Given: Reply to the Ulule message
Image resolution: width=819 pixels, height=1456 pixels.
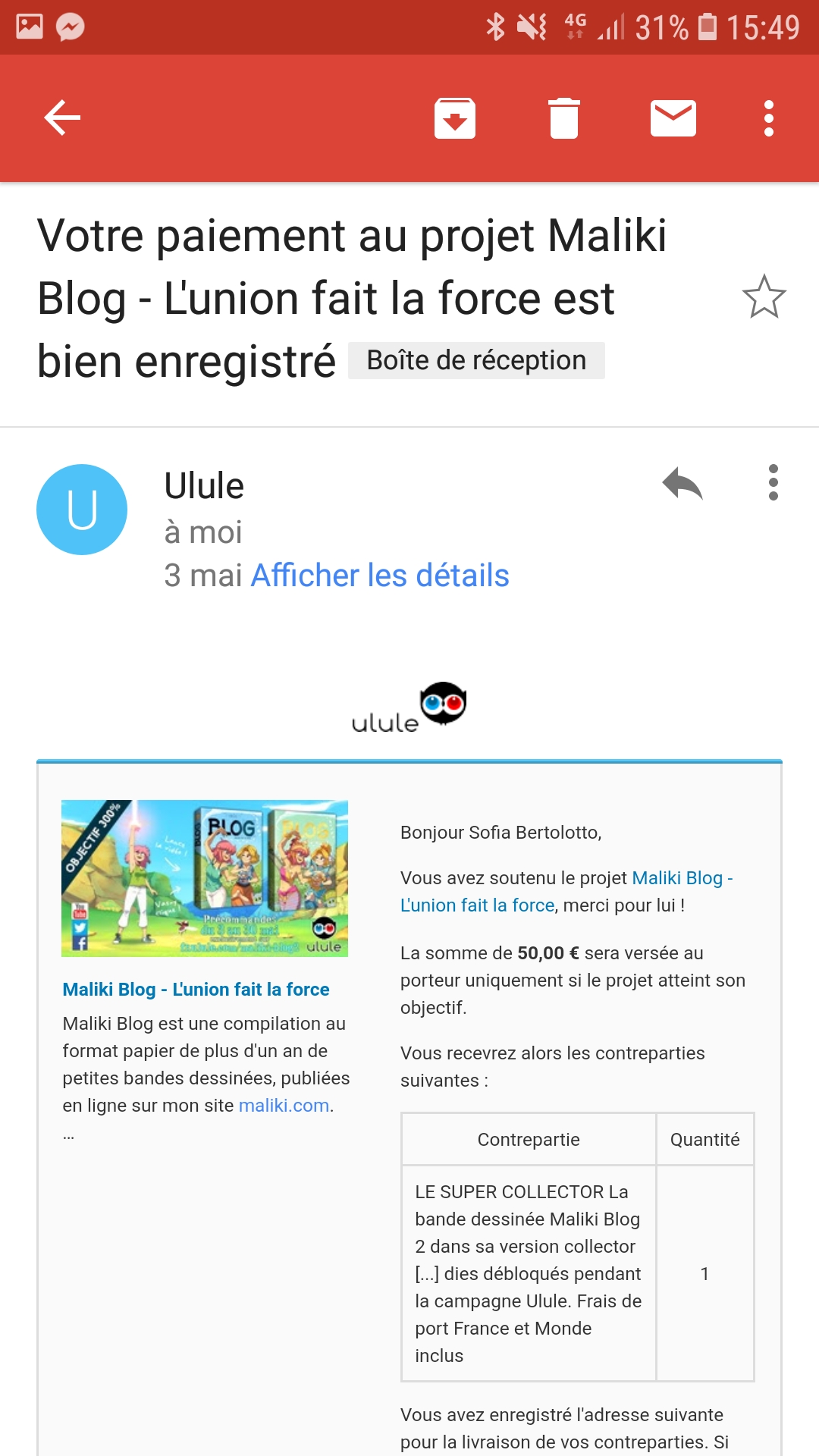Looking at the screenshot, I should (x=682, y=484).
